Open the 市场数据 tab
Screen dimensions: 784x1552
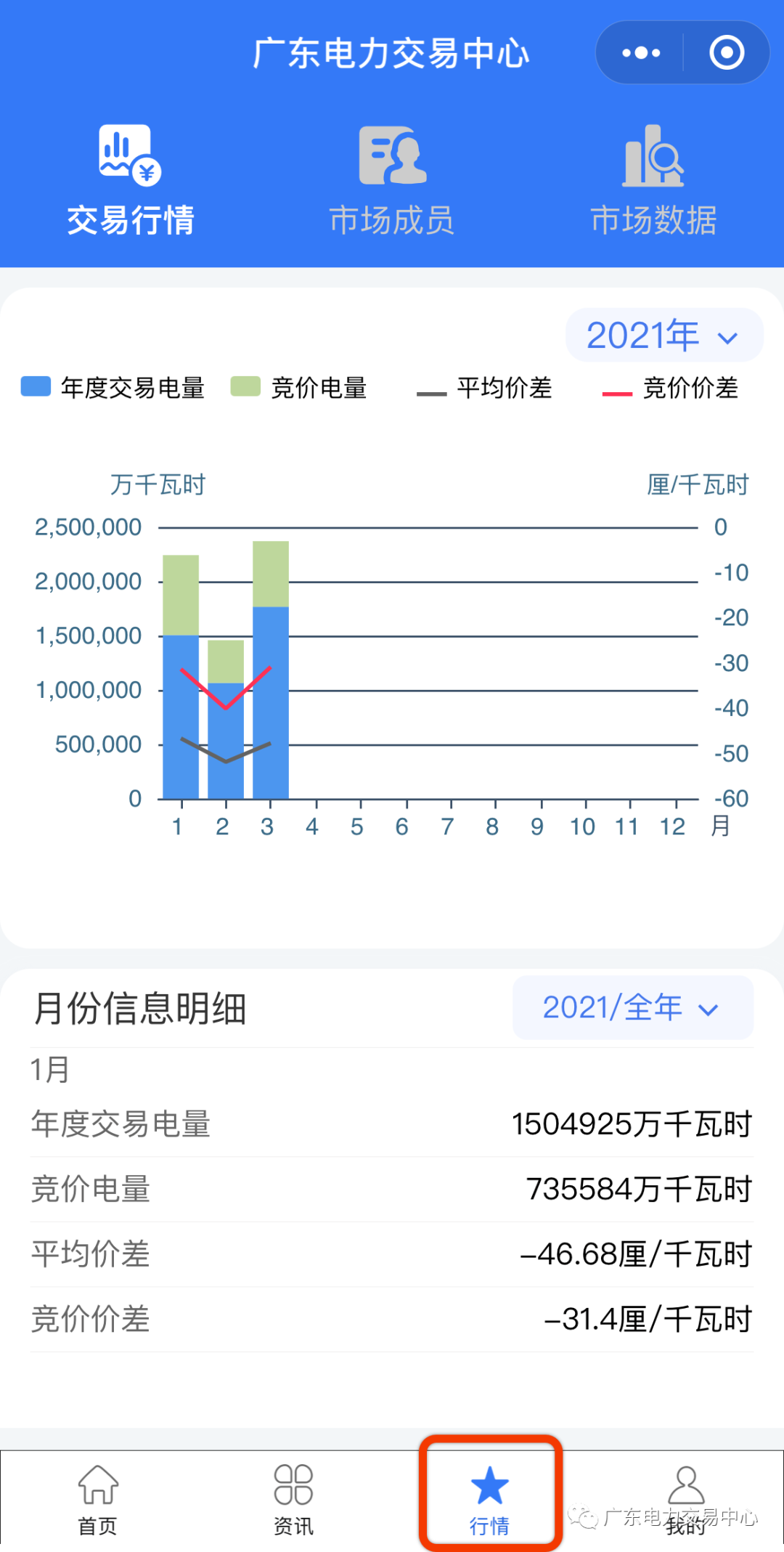pos(653,181)
